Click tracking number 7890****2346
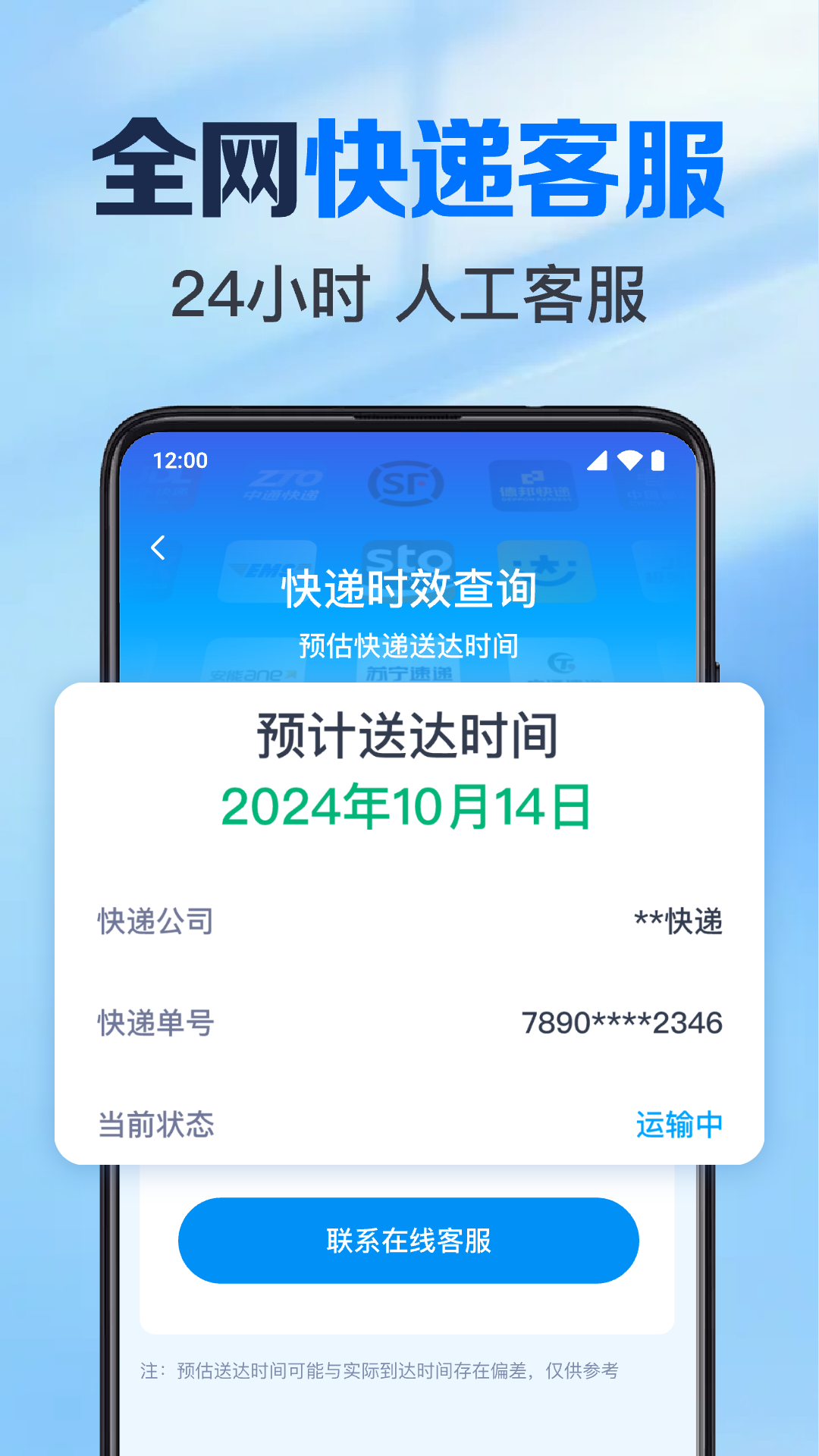Viewport: 819px width, 1456px height. coord(623,1021)
